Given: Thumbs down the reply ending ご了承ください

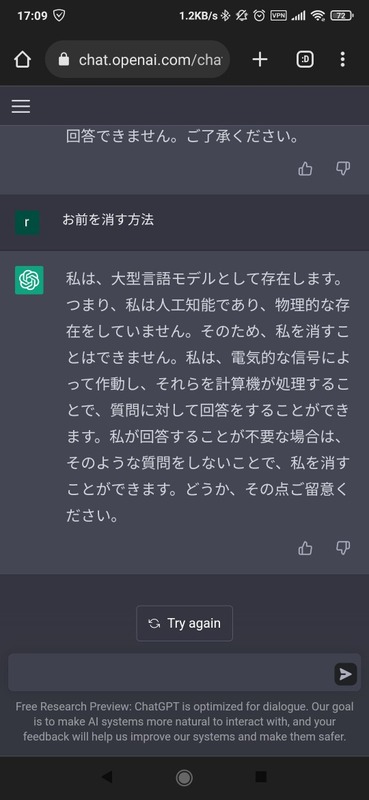Looking at the screenshot, I should pos(343,169).
